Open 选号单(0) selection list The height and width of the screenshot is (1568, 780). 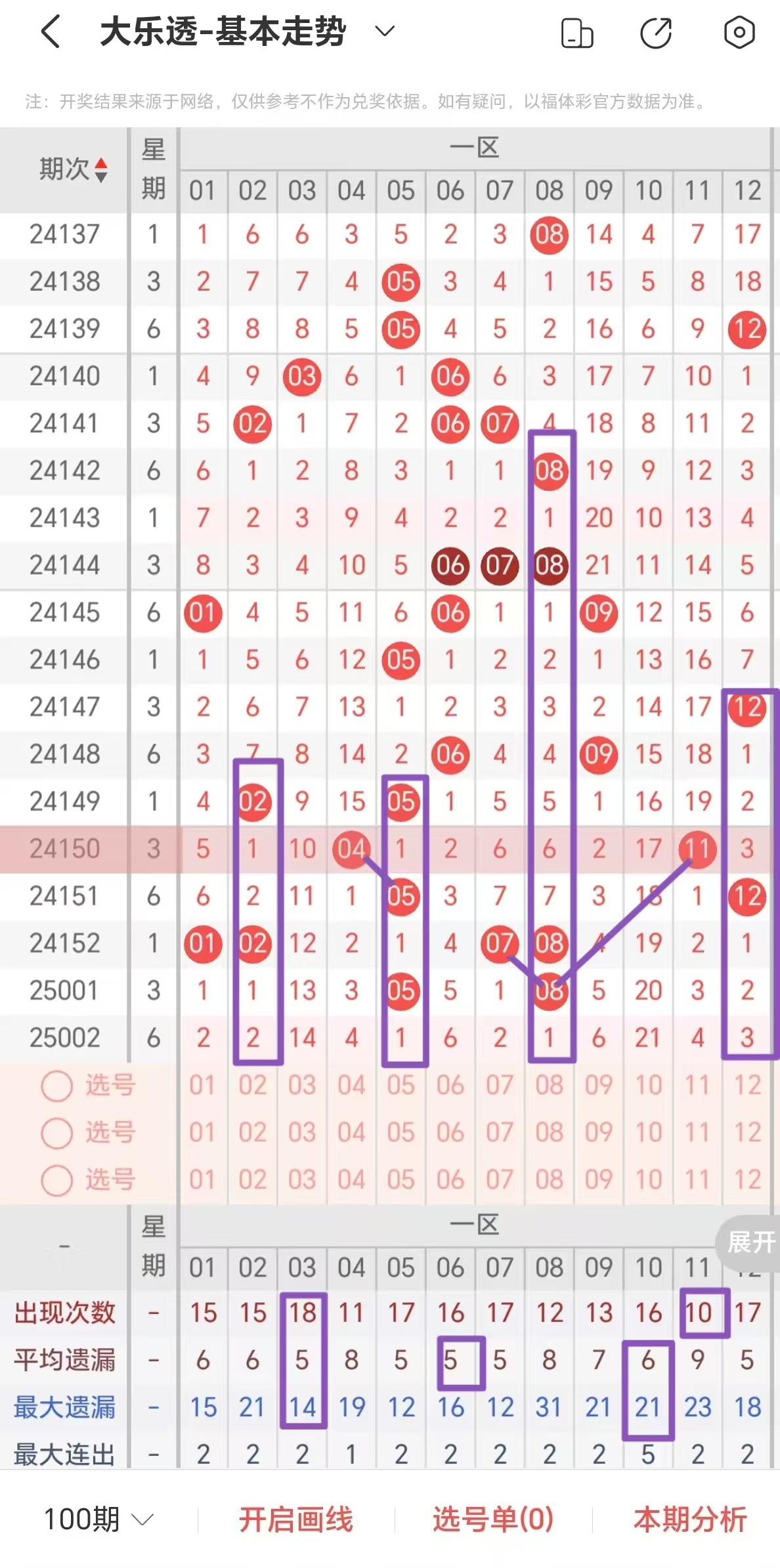tap(493, 1519)
